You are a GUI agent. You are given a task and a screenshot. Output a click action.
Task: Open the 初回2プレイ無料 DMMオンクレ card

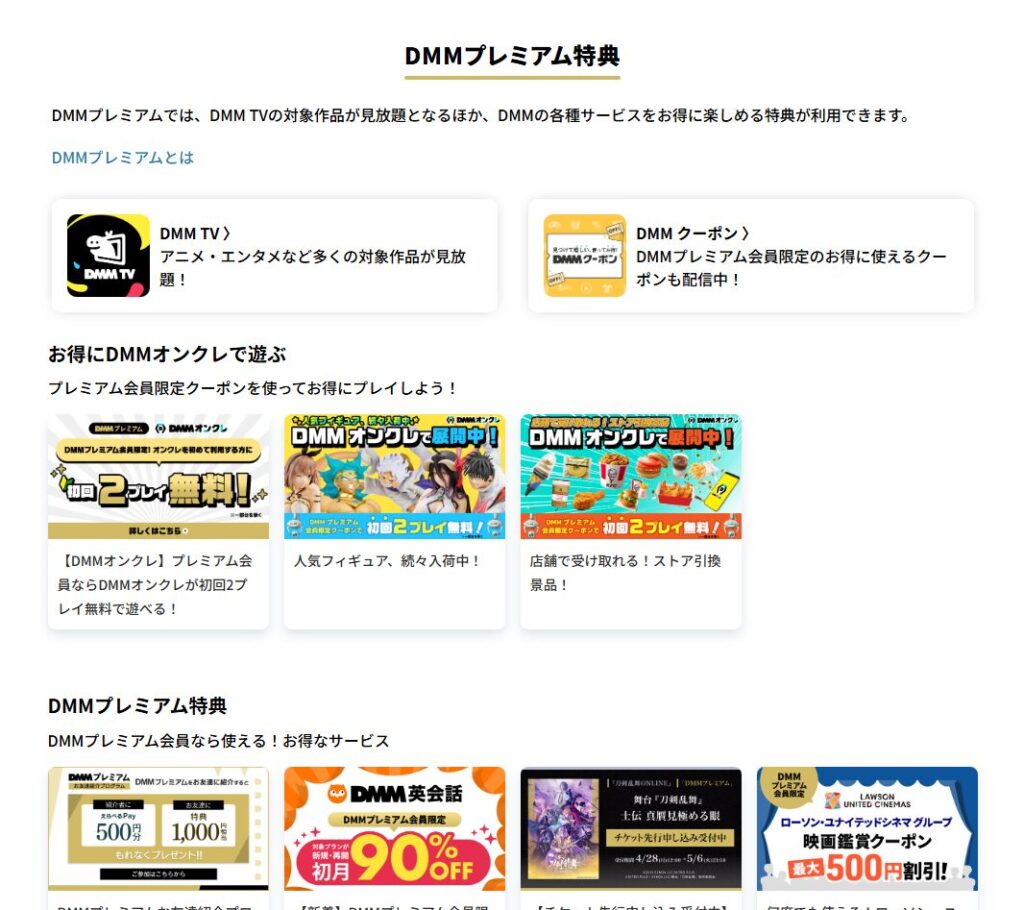pos(158,520)
